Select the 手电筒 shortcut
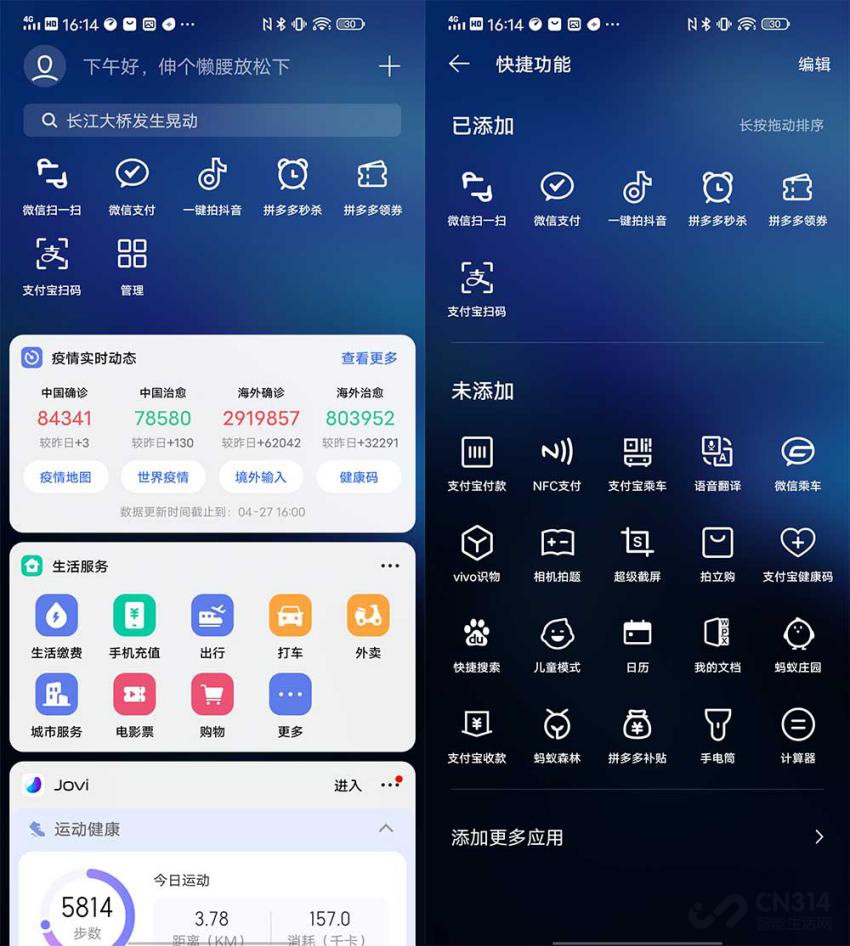The width and height of the screenshot is (850, 946). 717,734
